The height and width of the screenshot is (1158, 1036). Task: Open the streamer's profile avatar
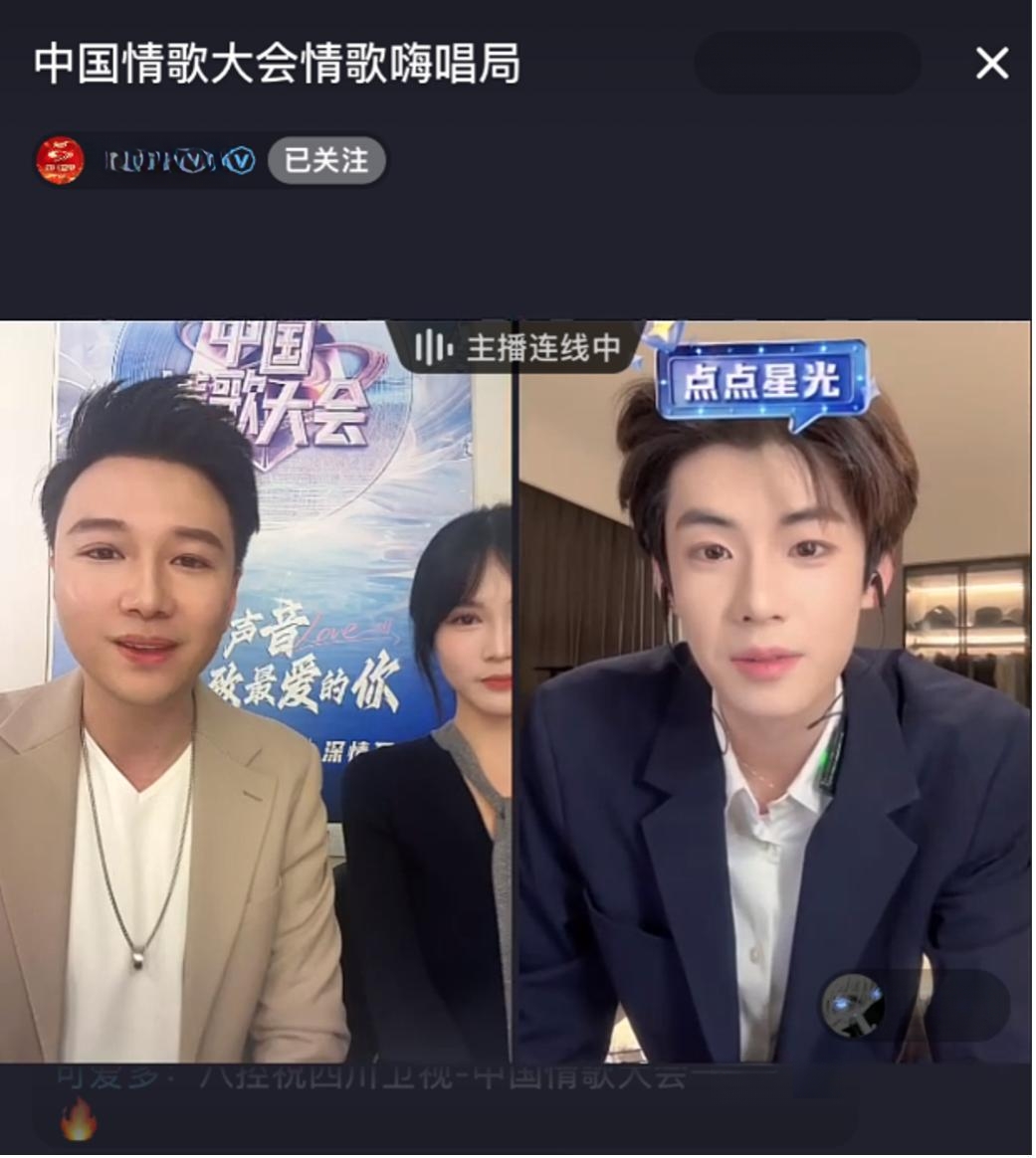pyautogui.click(x=61, y=160)
